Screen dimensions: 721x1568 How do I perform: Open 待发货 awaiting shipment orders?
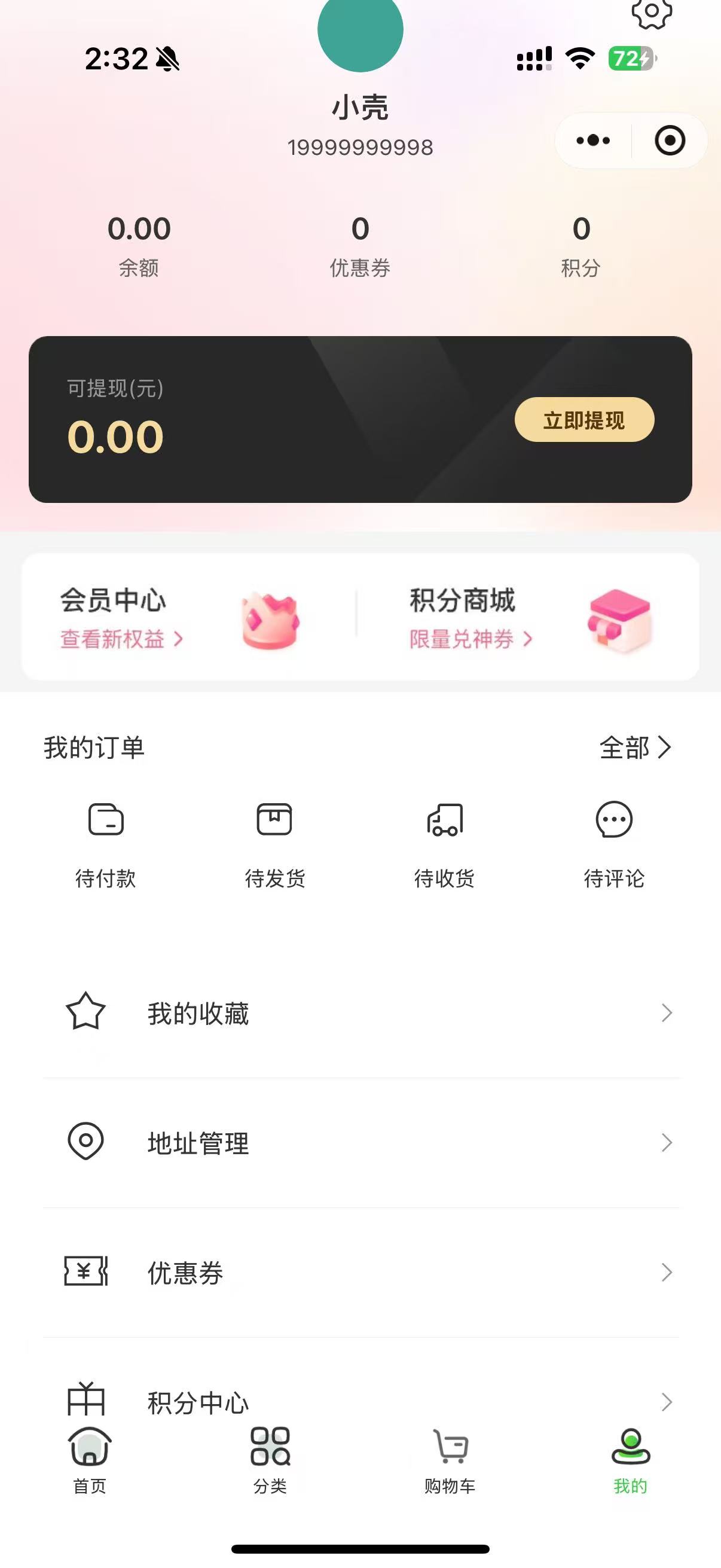pyautogui.click(x=274, y=843)
